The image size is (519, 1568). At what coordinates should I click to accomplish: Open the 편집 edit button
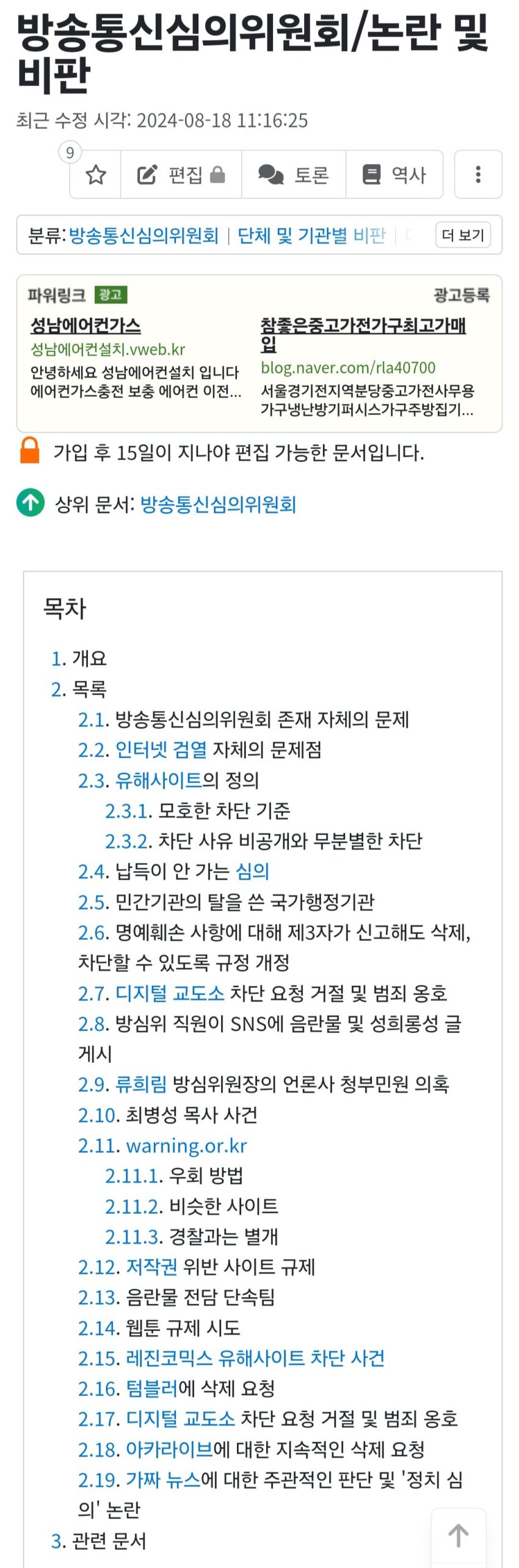(x=181, y=175)
